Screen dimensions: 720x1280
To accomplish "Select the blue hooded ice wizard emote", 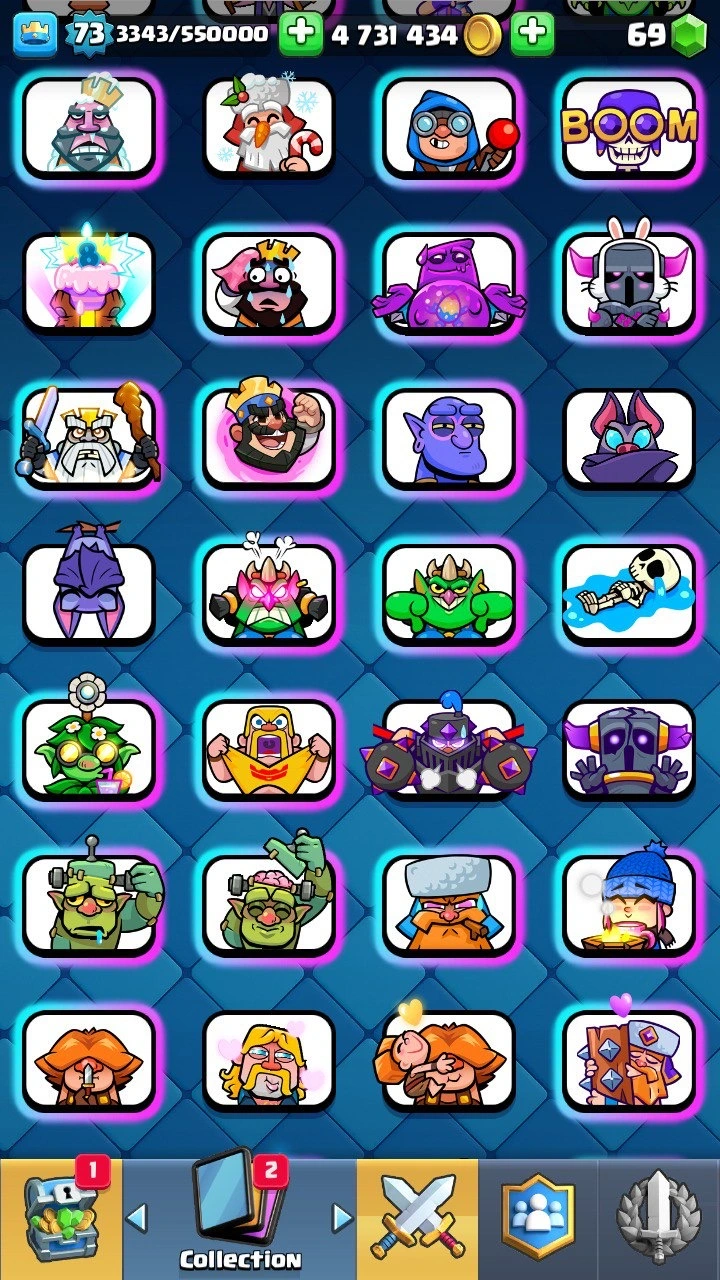I will (x=449, y=127).
